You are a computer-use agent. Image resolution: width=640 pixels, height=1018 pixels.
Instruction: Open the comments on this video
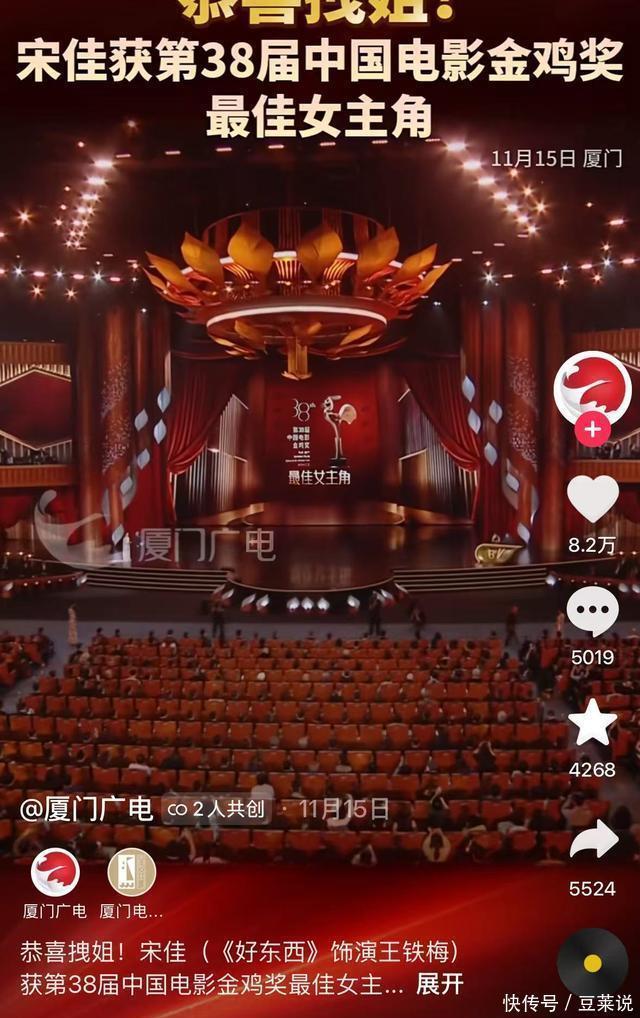[x=592, y=611]
